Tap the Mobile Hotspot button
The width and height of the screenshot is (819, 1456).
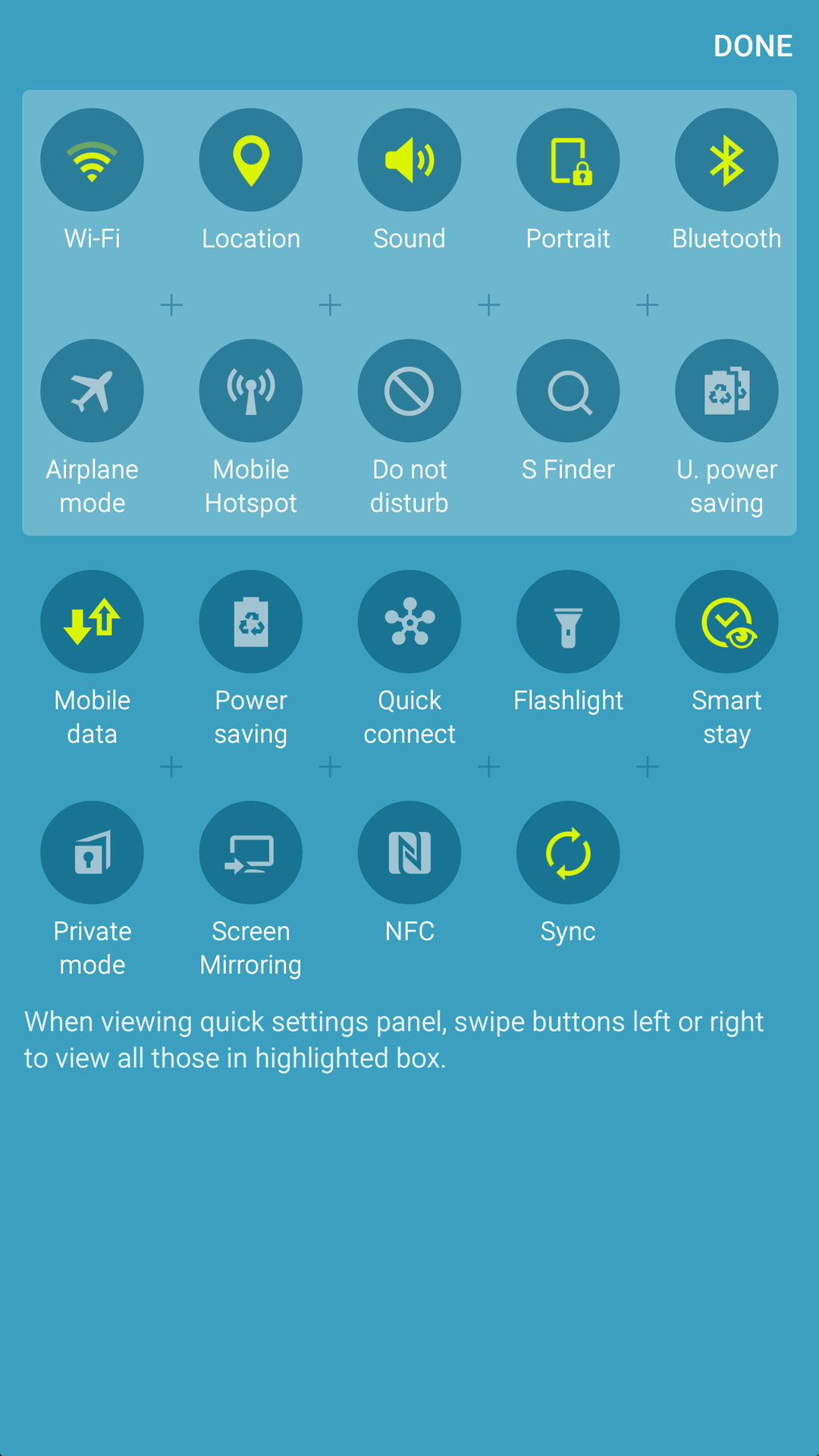(250, 391)
